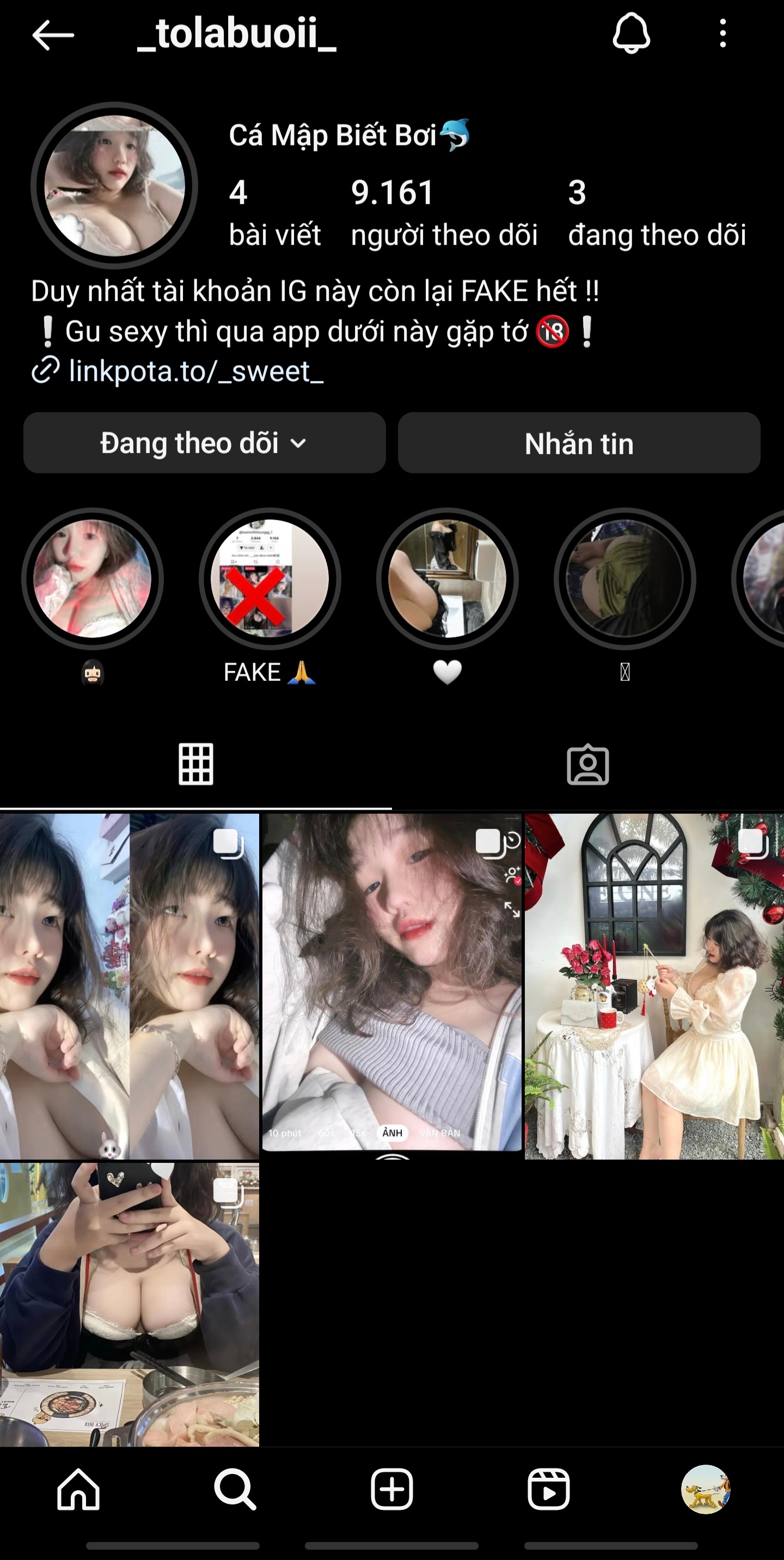Open the white heart story highlight
This screenshot has height=1560, width=784.
point(447,579)
